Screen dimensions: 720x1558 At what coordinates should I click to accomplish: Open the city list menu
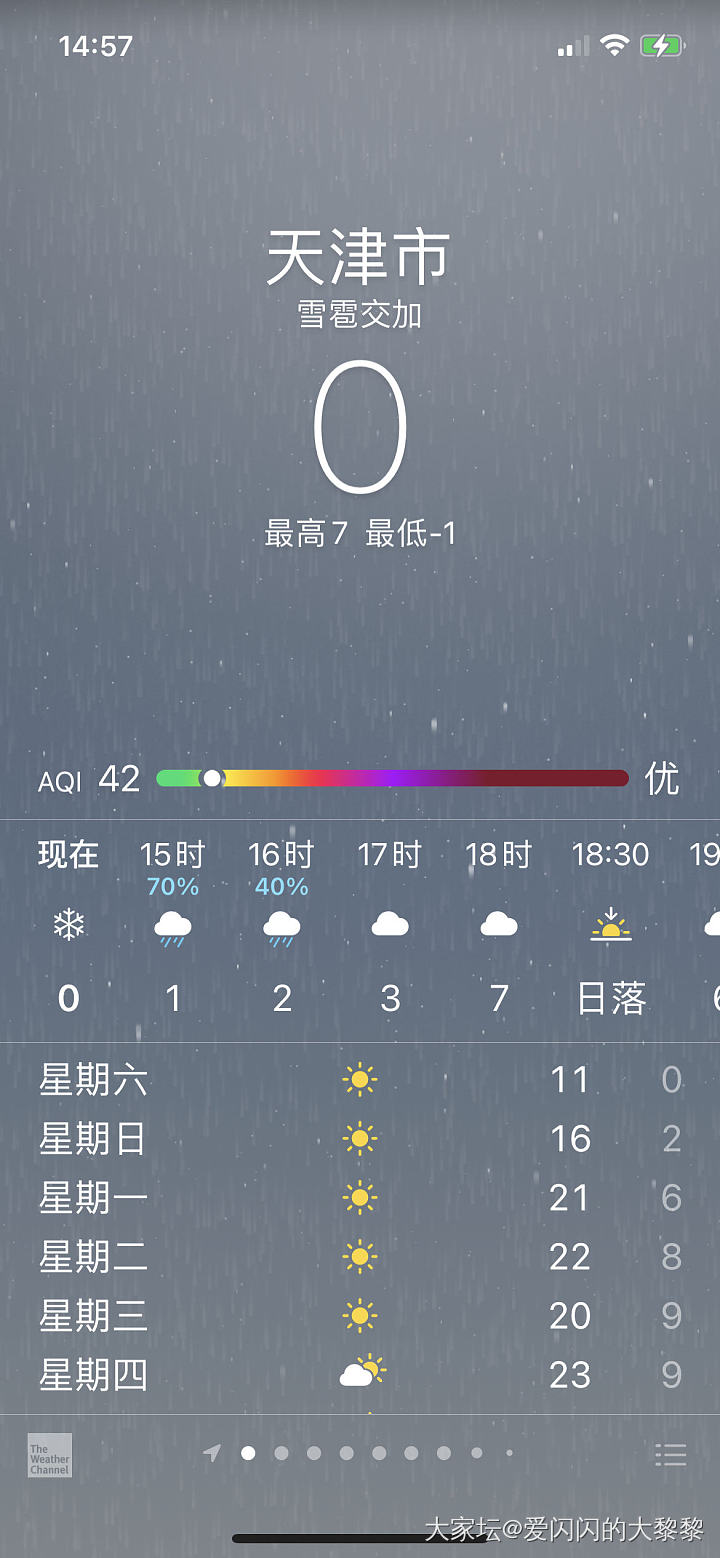(x=670, y=1454)
